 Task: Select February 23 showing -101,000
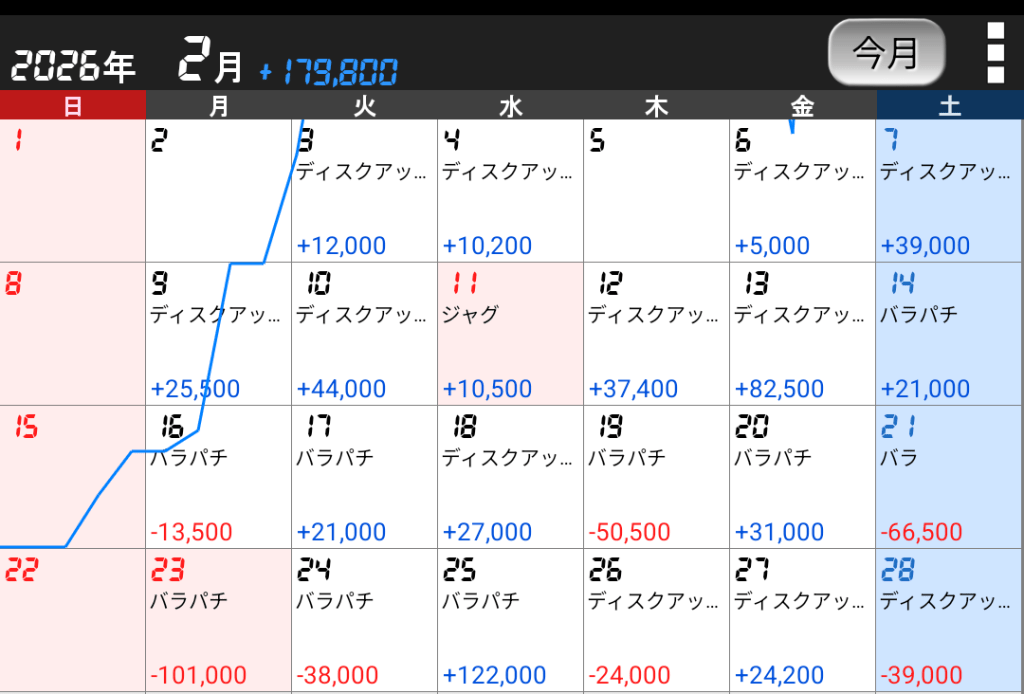(218, 620)
